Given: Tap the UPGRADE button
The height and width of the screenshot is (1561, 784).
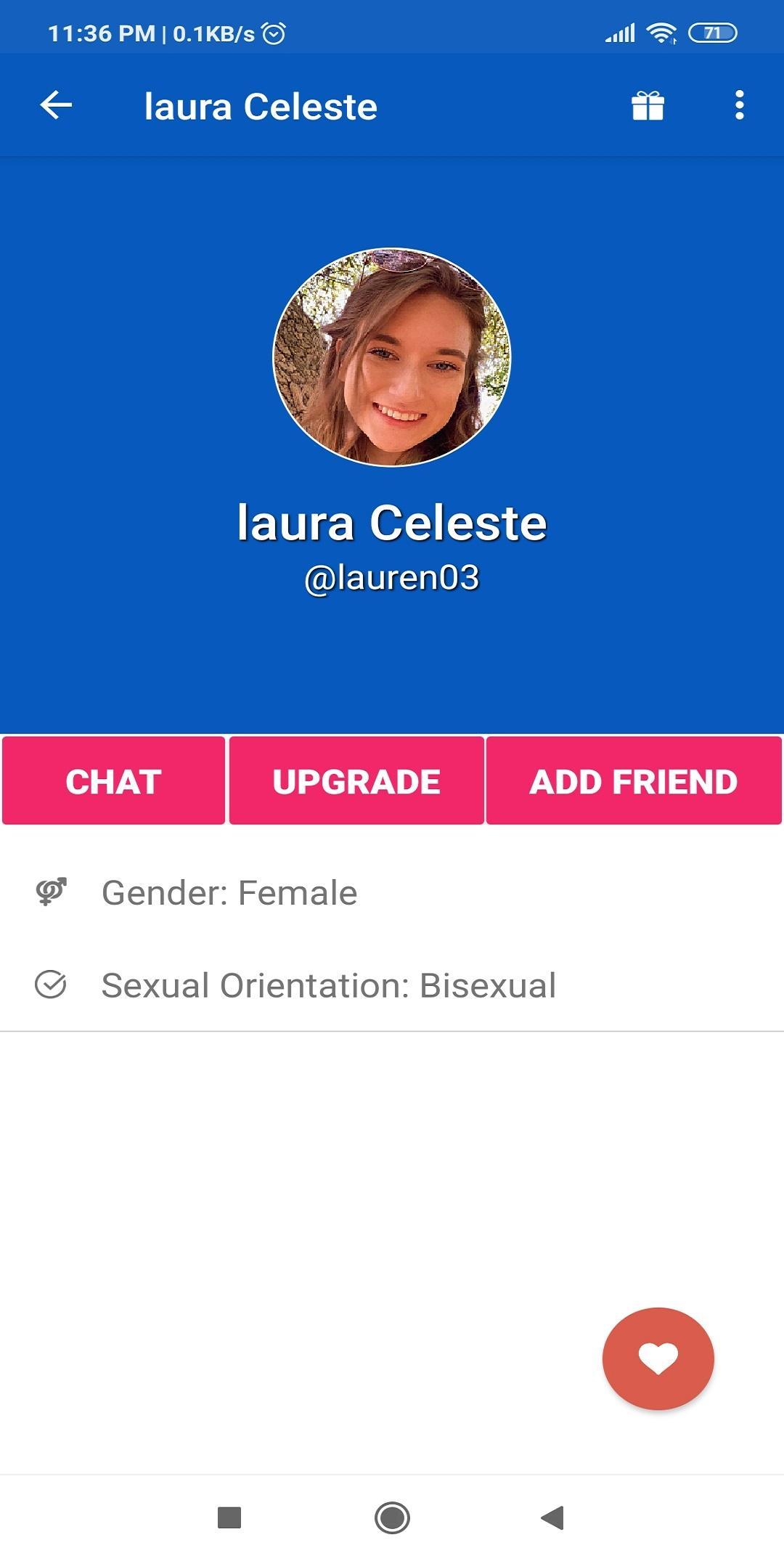Looking at the screenshot, I should pos(356,781).
